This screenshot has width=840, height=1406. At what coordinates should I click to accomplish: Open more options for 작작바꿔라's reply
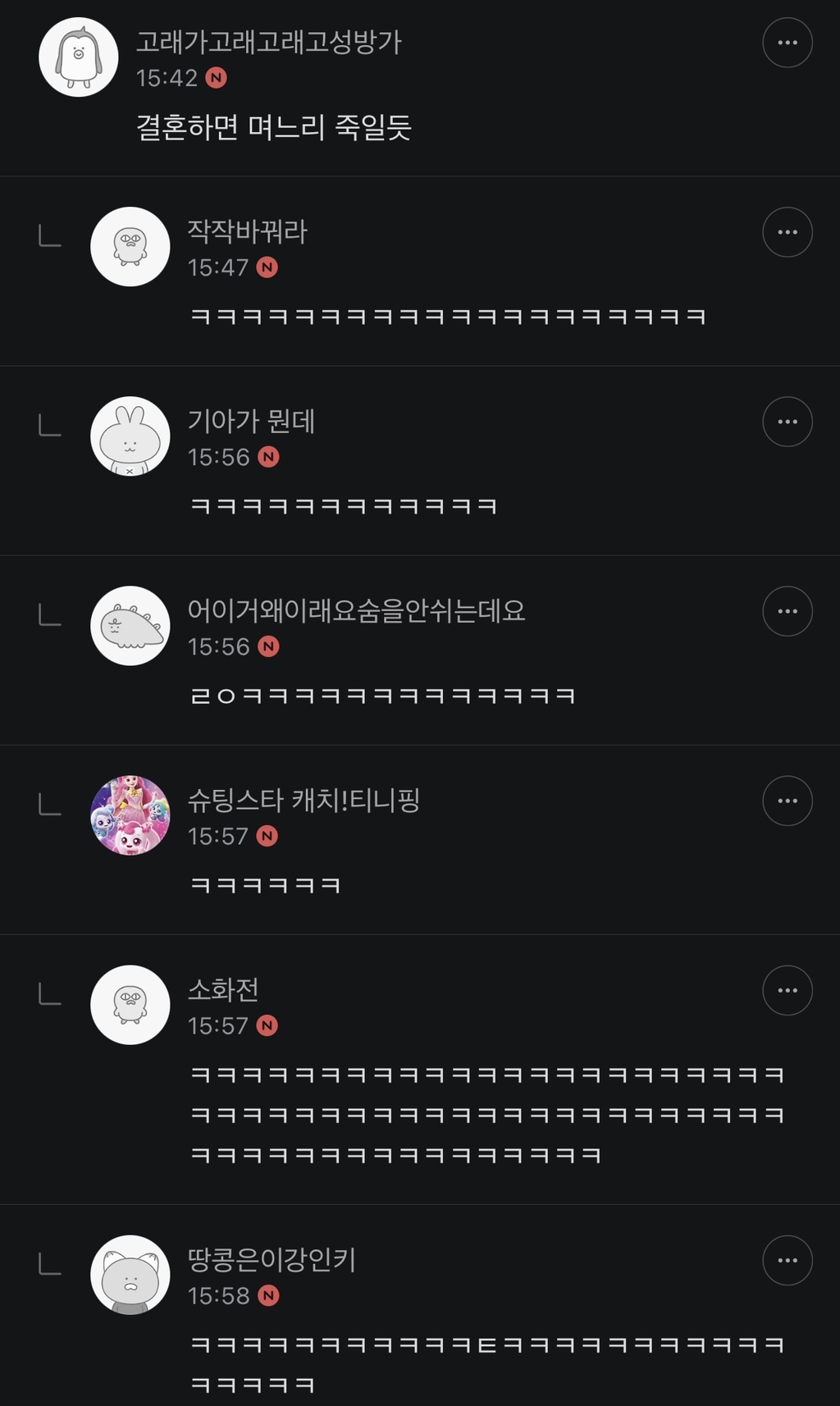click(x=787, y=232)
